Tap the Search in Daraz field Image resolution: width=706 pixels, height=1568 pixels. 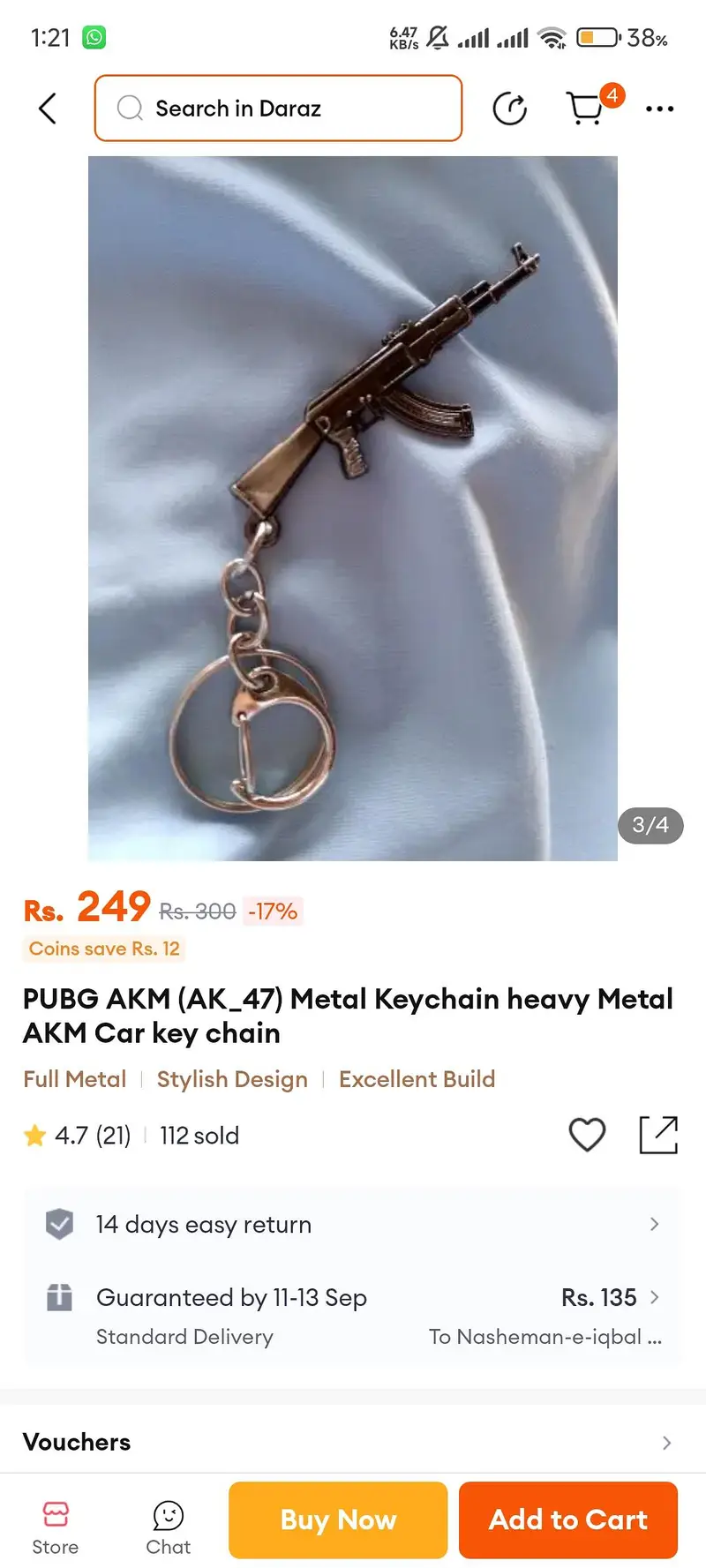point(278,109)
